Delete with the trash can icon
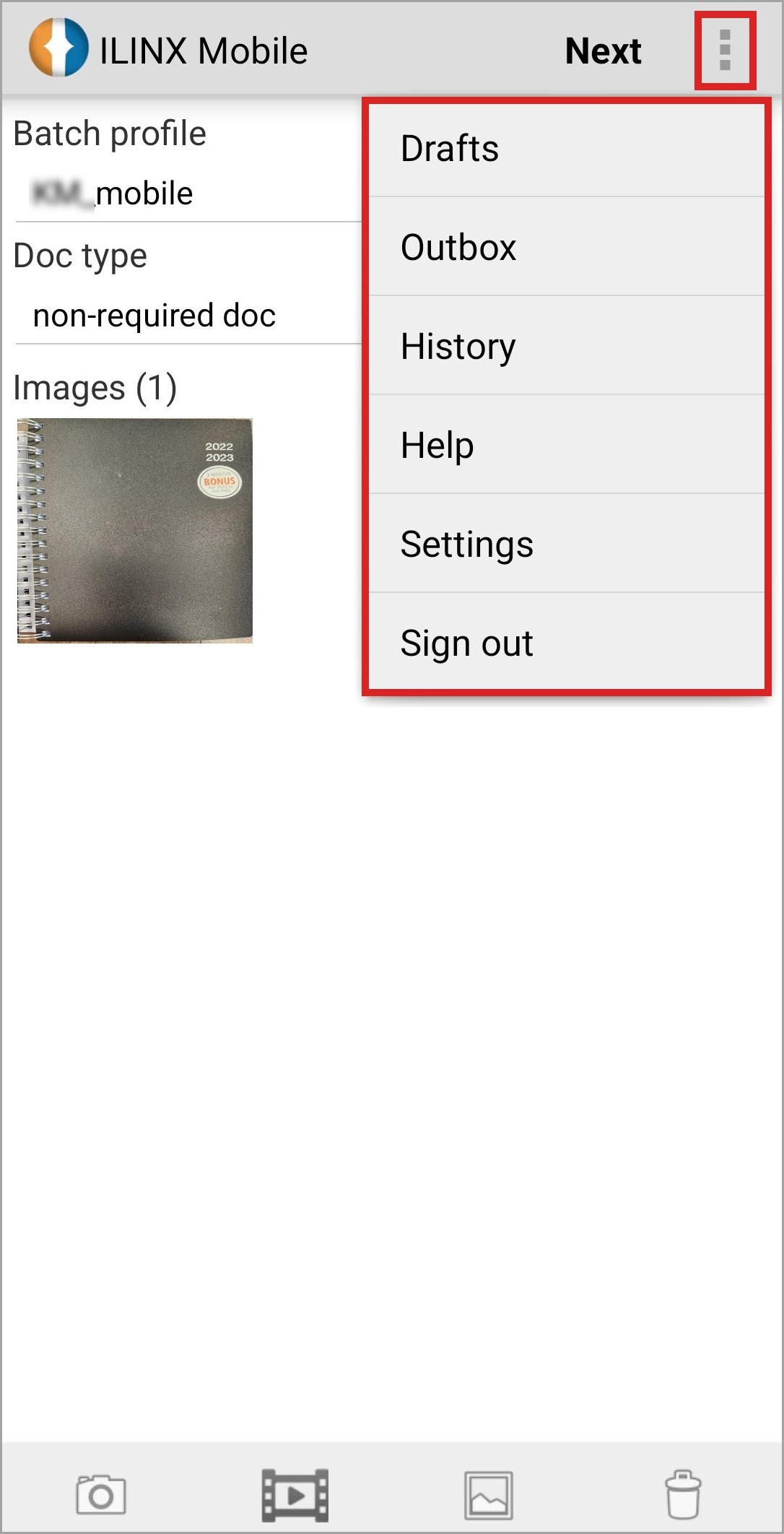 pos(682,1494)
